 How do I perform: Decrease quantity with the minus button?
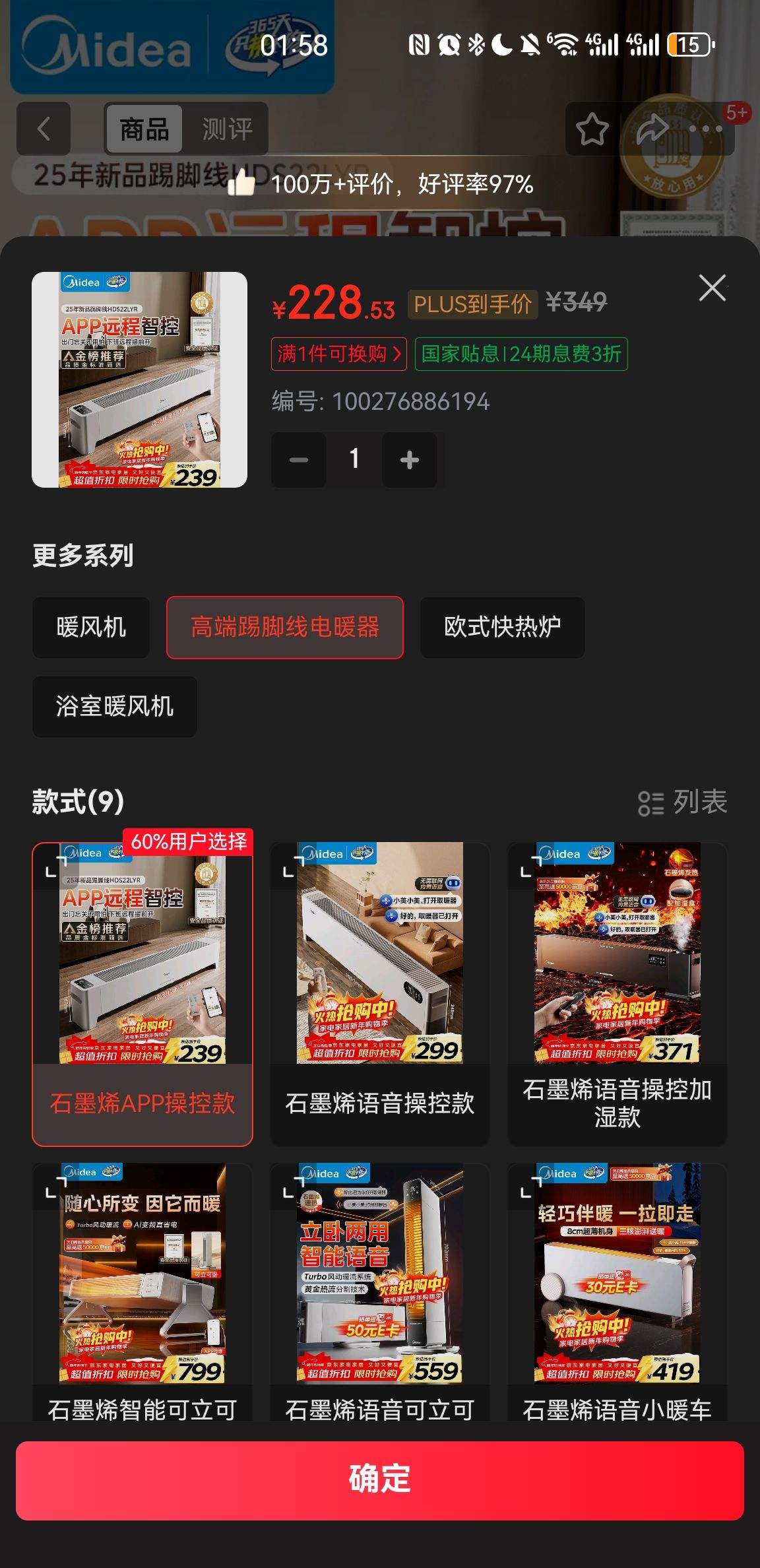pos(299,460)
